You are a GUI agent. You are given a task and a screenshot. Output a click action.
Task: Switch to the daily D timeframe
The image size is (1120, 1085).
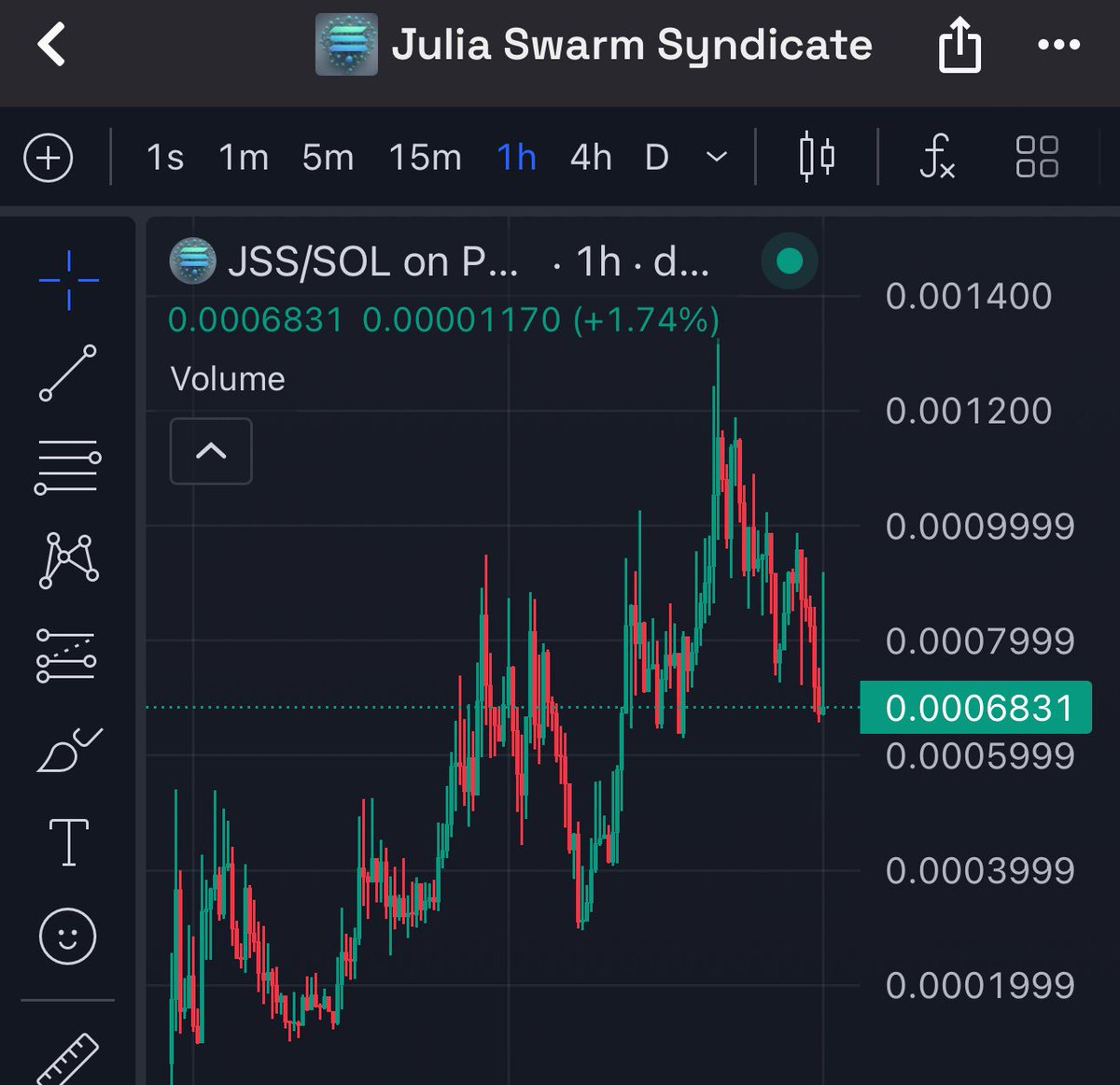(657, 157)
